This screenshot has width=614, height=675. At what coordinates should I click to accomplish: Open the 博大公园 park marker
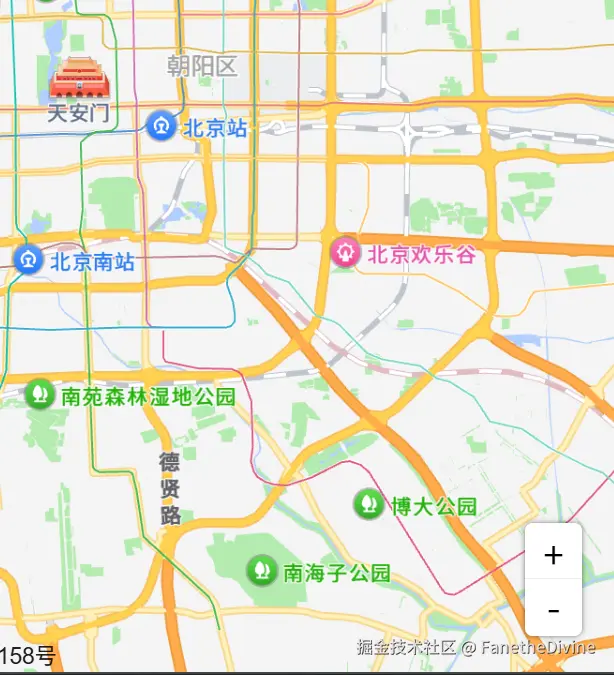click(x=368, y=504)
